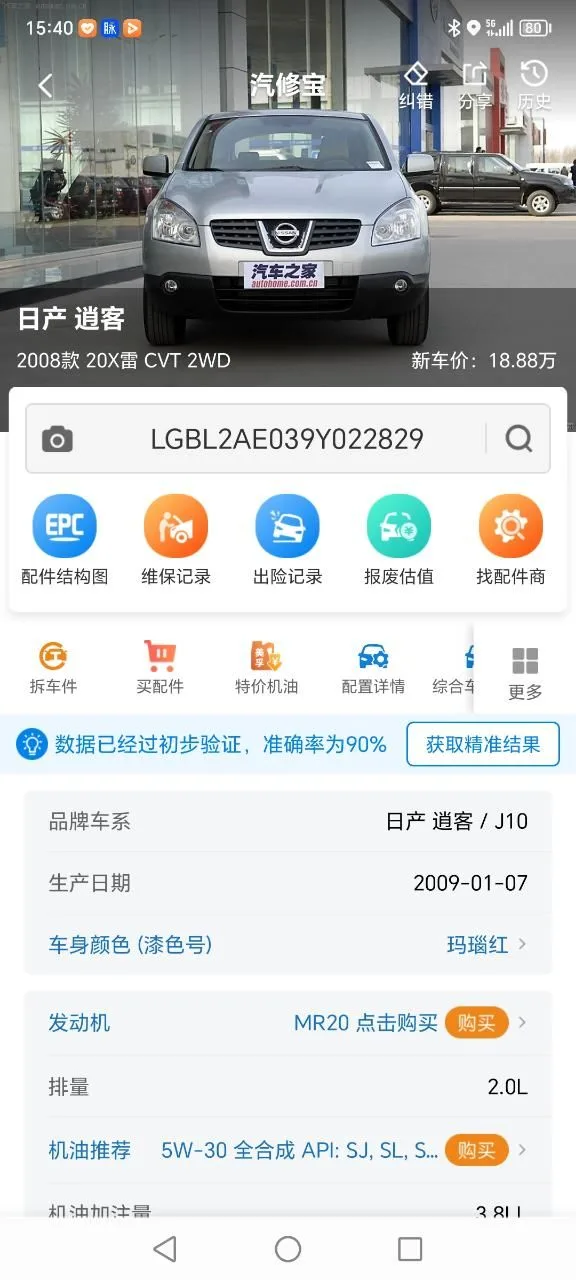Image resolution: width=576 pixels, height=1280 pixels.
Task: View 维保记录 maintenance records
Action: click(x=176, y=540)
